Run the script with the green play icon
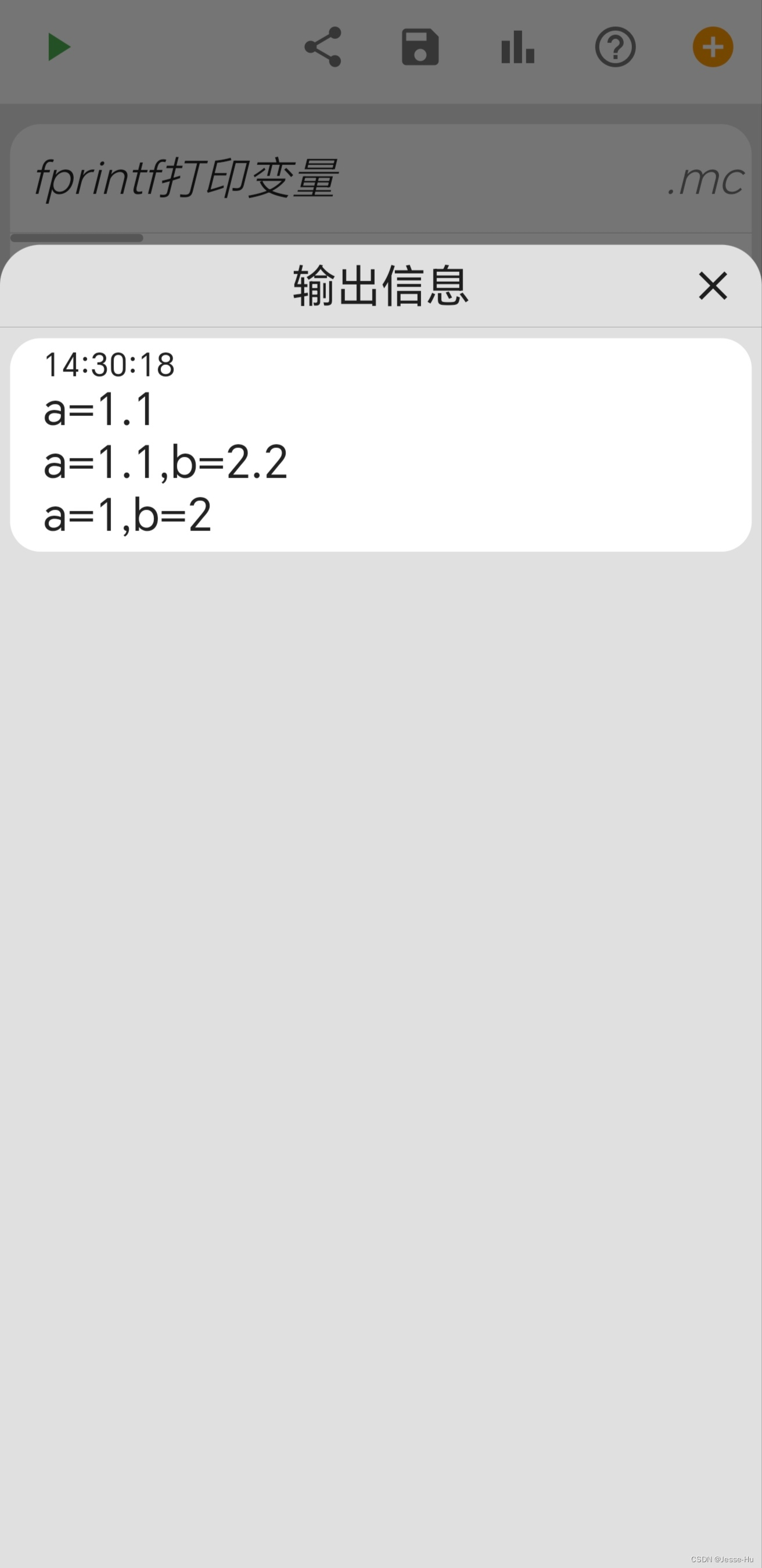This screenshot has width=762, height=1568. (x=59, y=47)
